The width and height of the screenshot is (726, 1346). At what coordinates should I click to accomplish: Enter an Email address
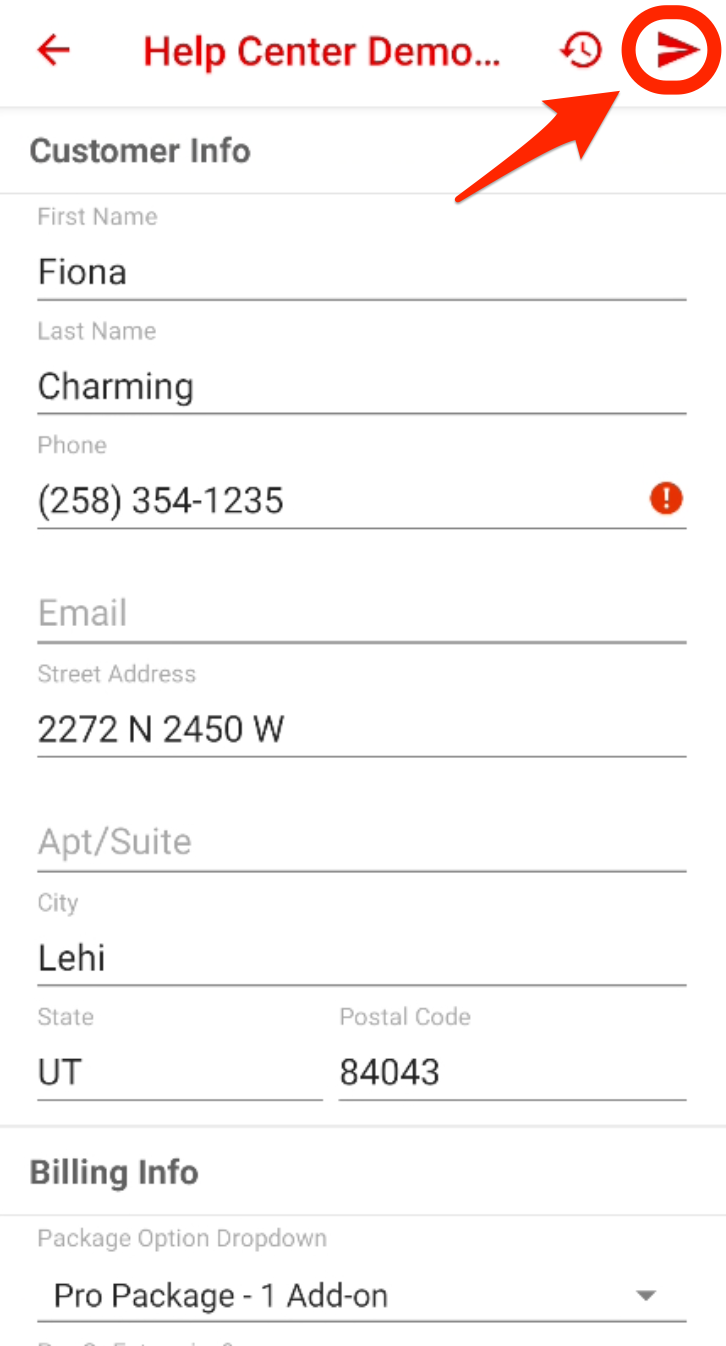360,613
